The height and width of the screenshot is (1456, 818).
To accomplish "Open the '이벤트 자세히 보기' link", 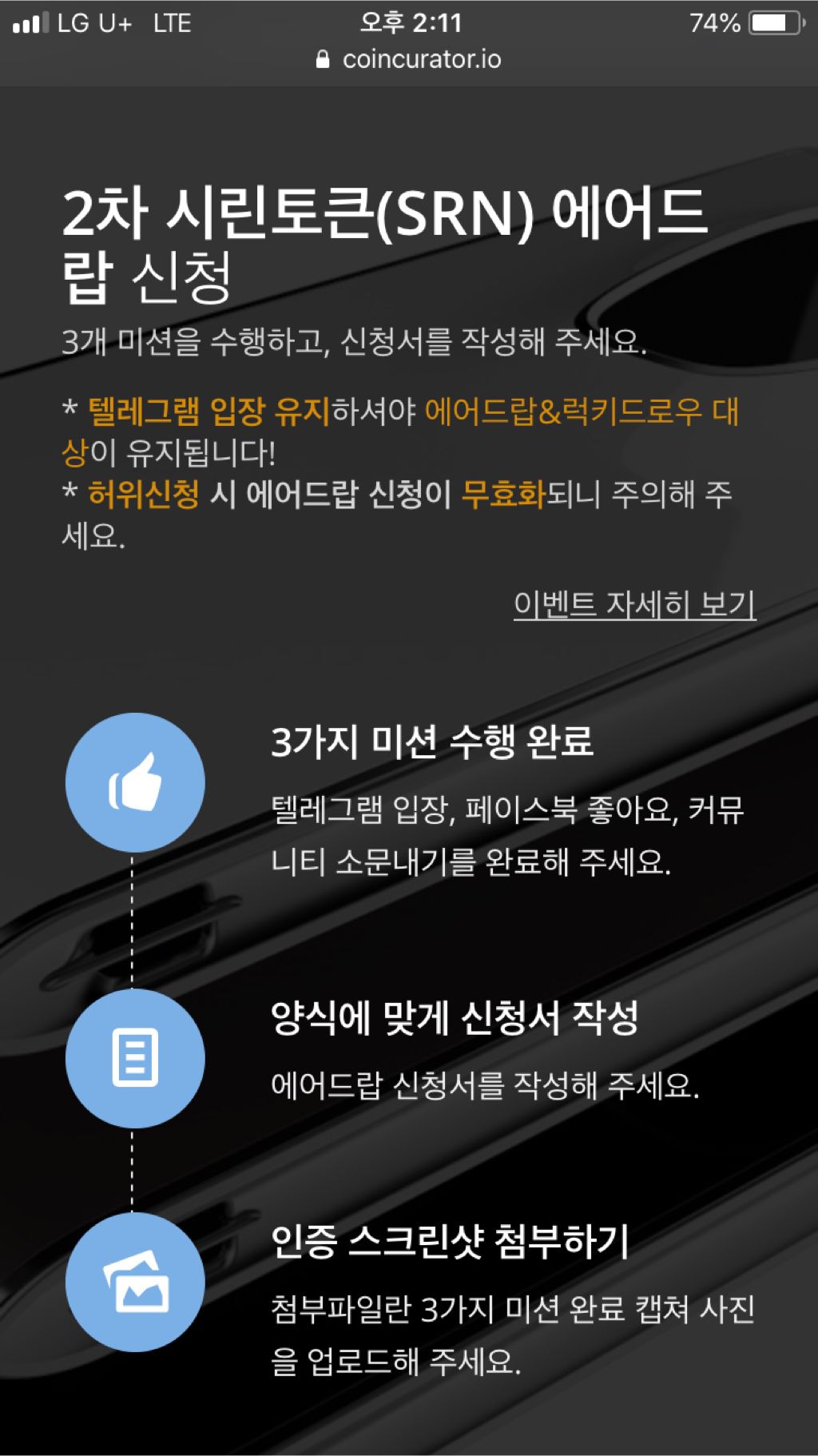I will [x=634, y=604].
